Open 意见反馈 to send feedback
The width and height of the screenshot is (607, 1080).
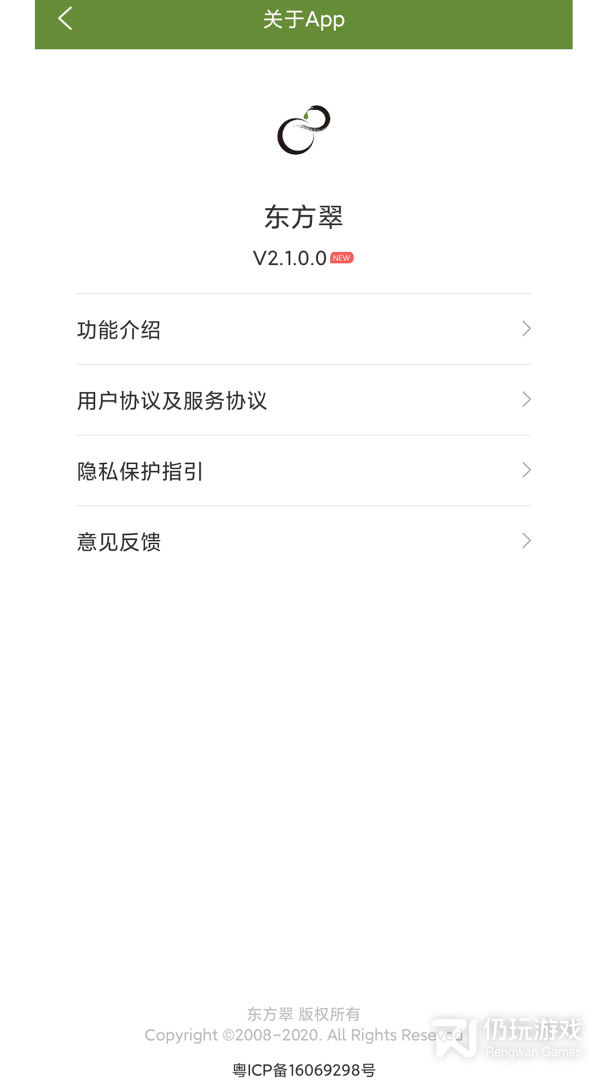(303, 542)
